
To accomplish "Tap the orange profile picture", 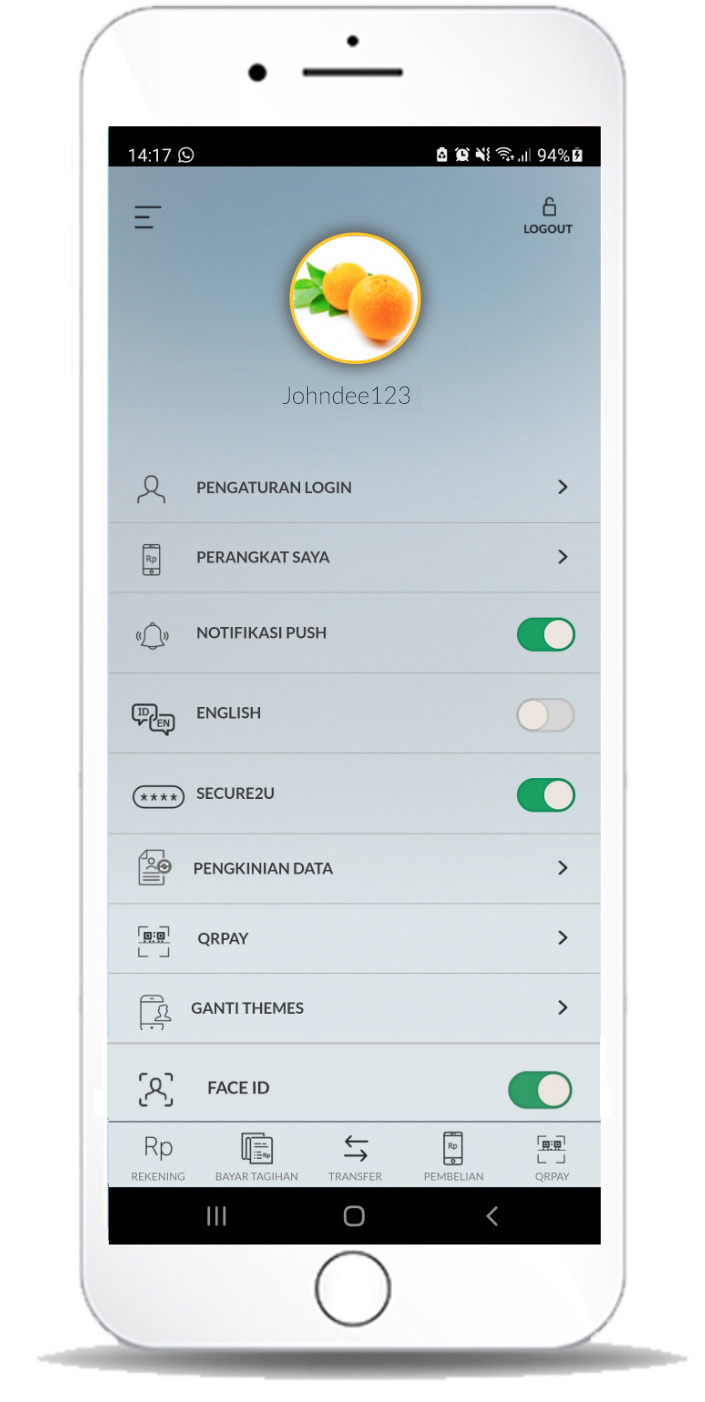I will coord(355,298).
